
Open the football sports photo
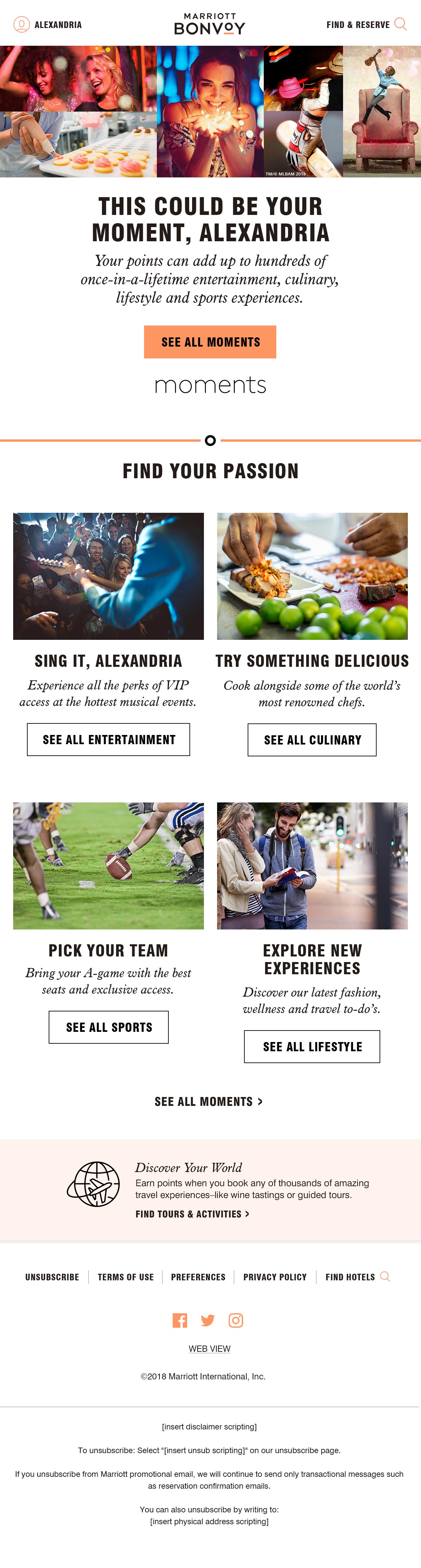[108, 866]
